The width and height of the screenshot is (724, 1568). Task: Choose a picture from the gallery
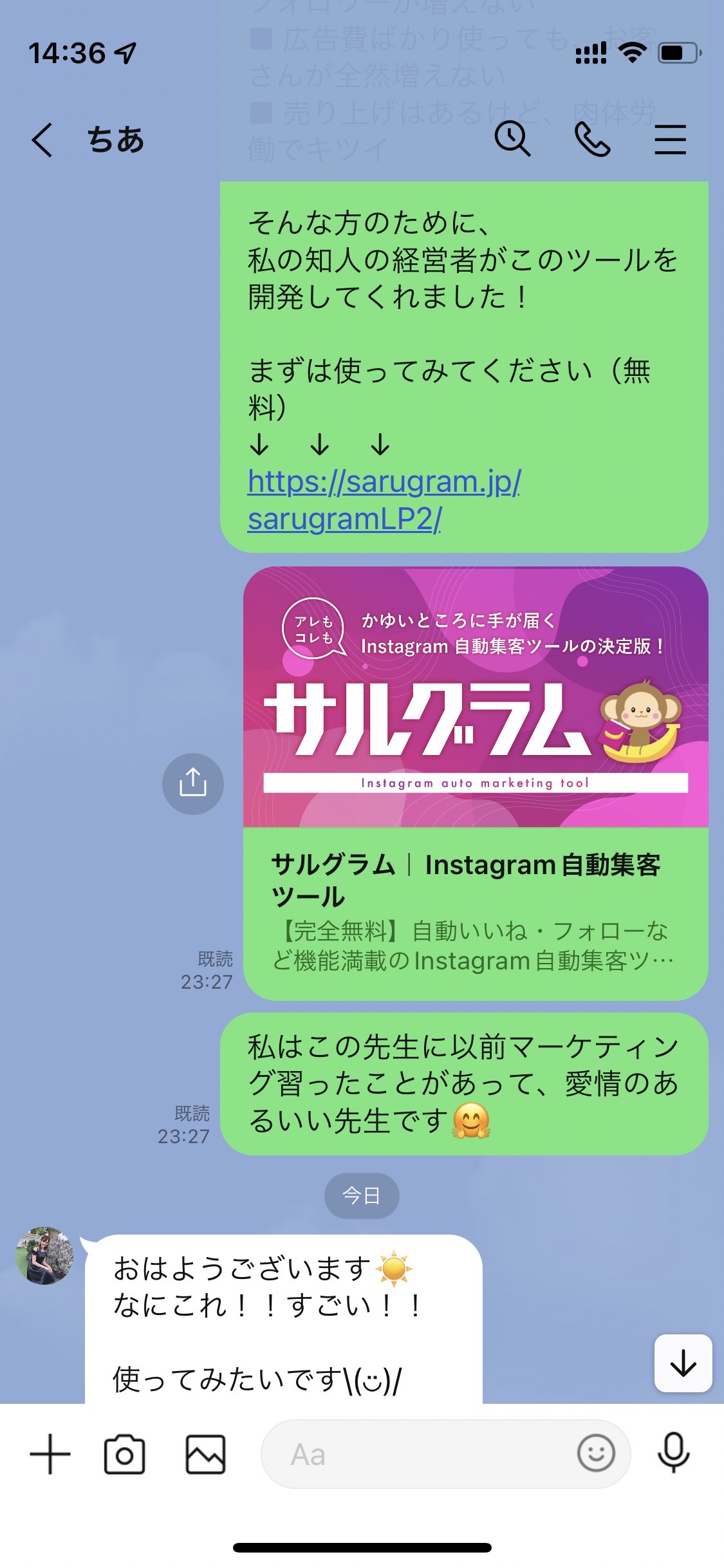tap(205, 1454)
